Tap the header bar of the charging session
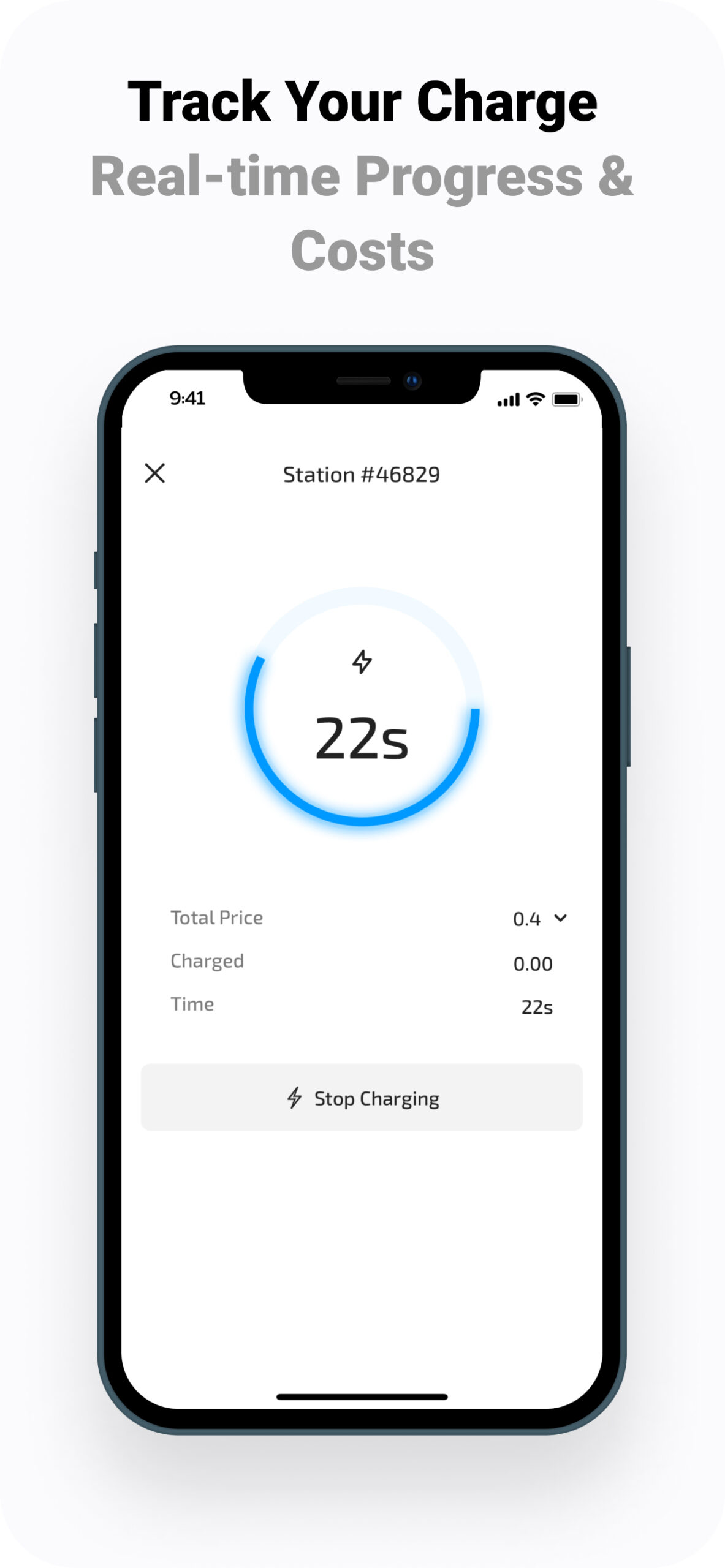The height and width of the screenshot is (1568, 725). pyautogui.click(x=362, y=473)
